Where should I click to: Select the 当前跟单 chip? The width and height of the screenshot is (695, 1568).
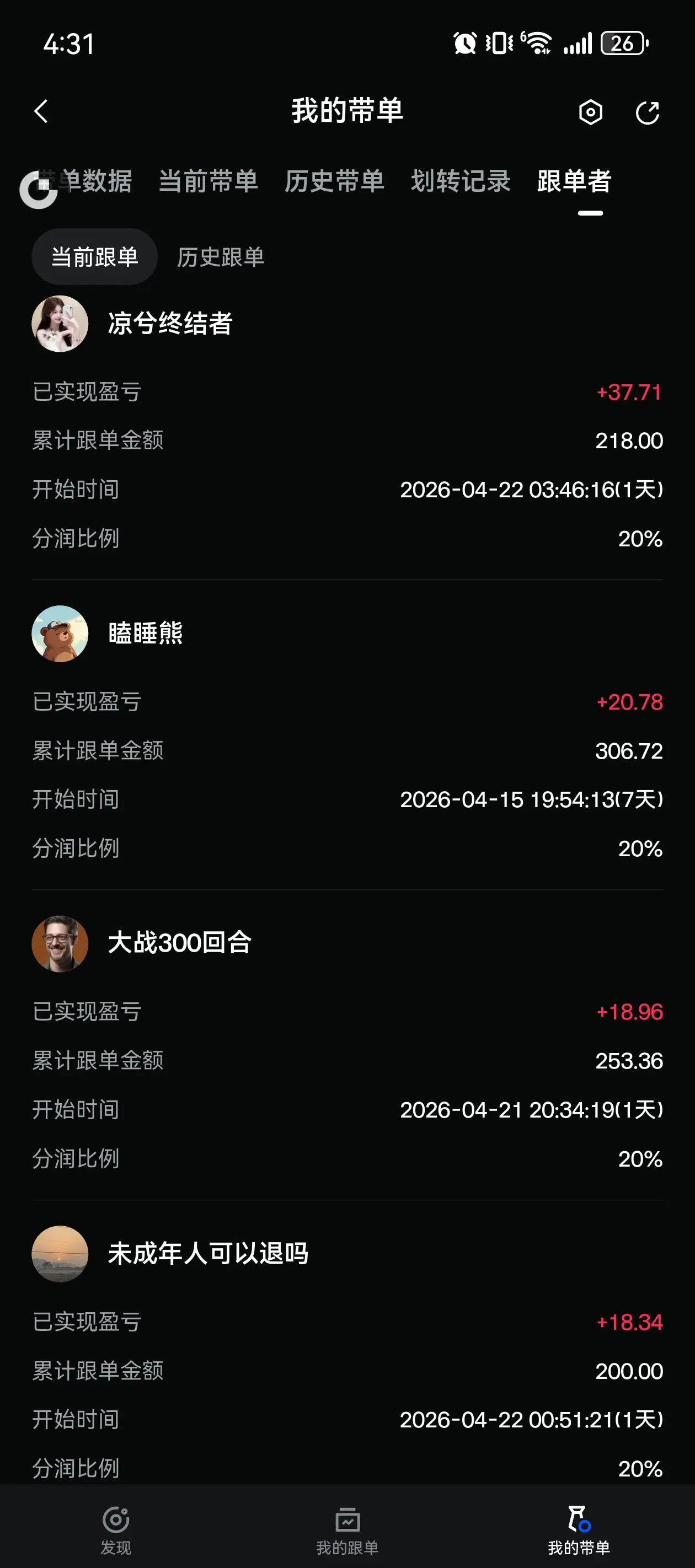(x=94, y=257)
